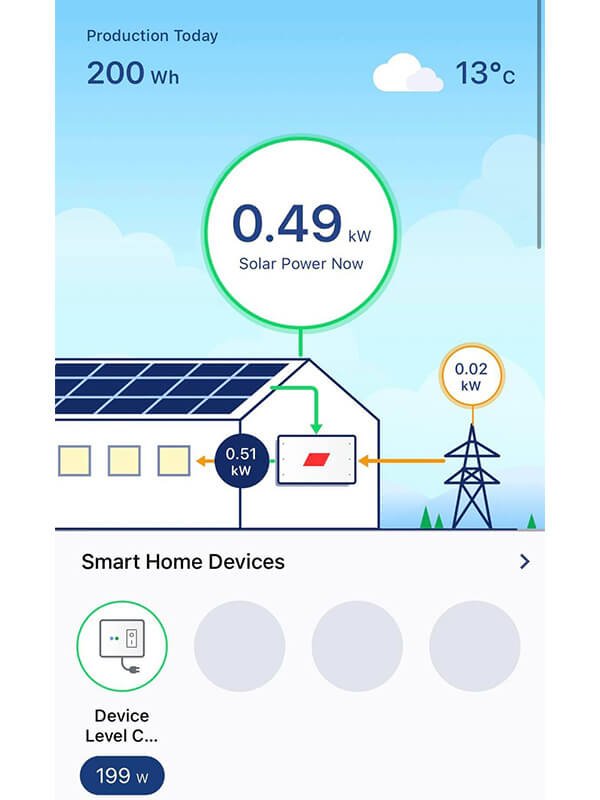Open the Device Level C... smart device
Screen dimensions: 600x800
[122, 646]
